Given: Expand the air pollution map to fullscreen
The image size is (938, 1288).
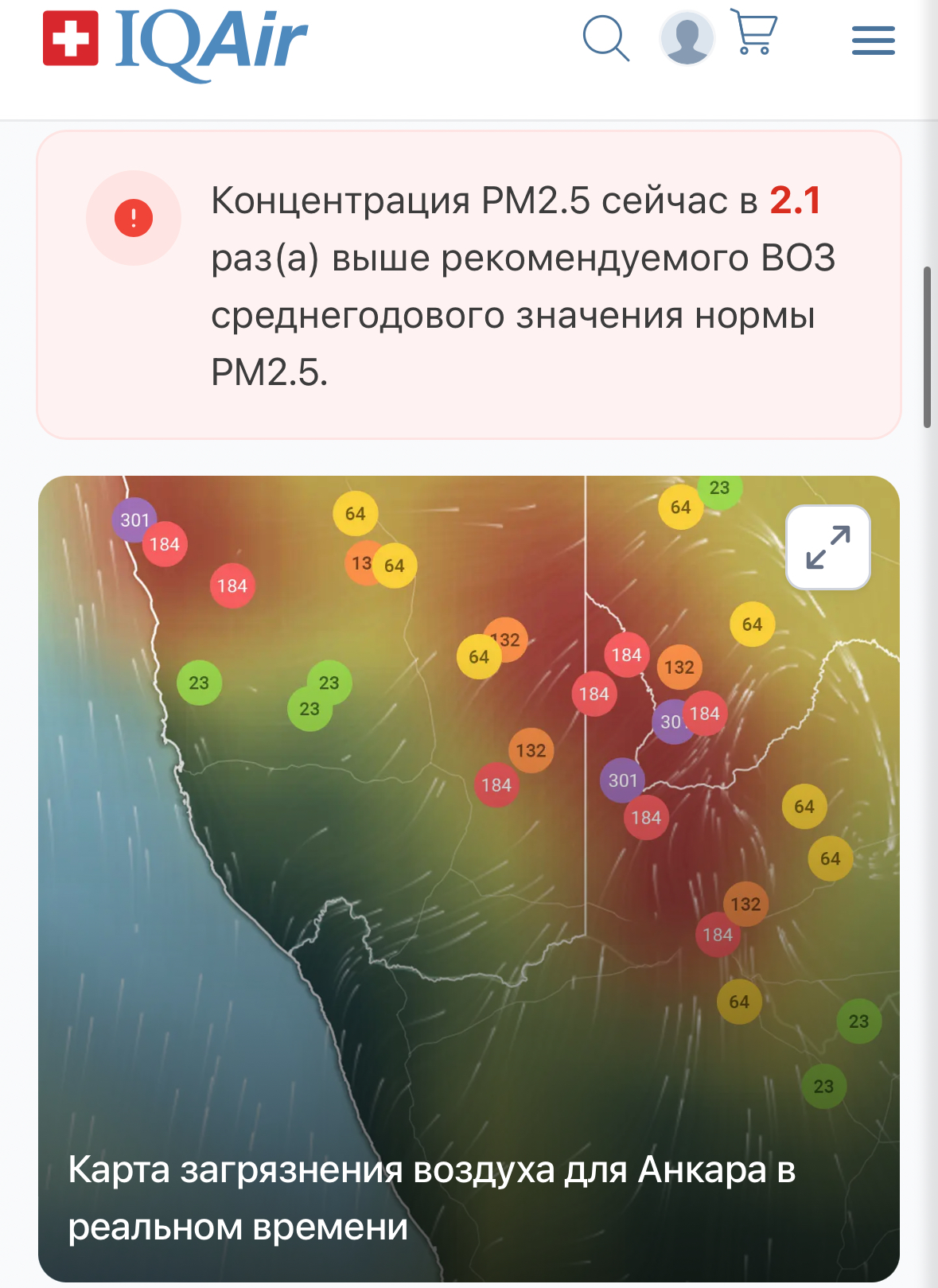Looking at the screenshot, I should point(827,547).
